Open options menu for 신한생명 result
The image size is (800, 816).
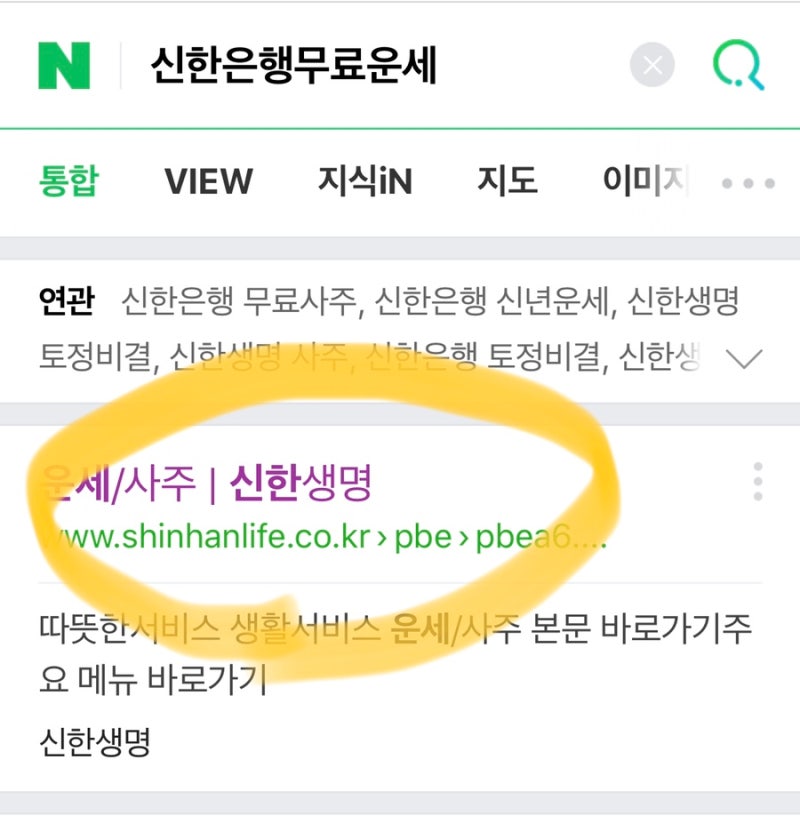point(757,482)
